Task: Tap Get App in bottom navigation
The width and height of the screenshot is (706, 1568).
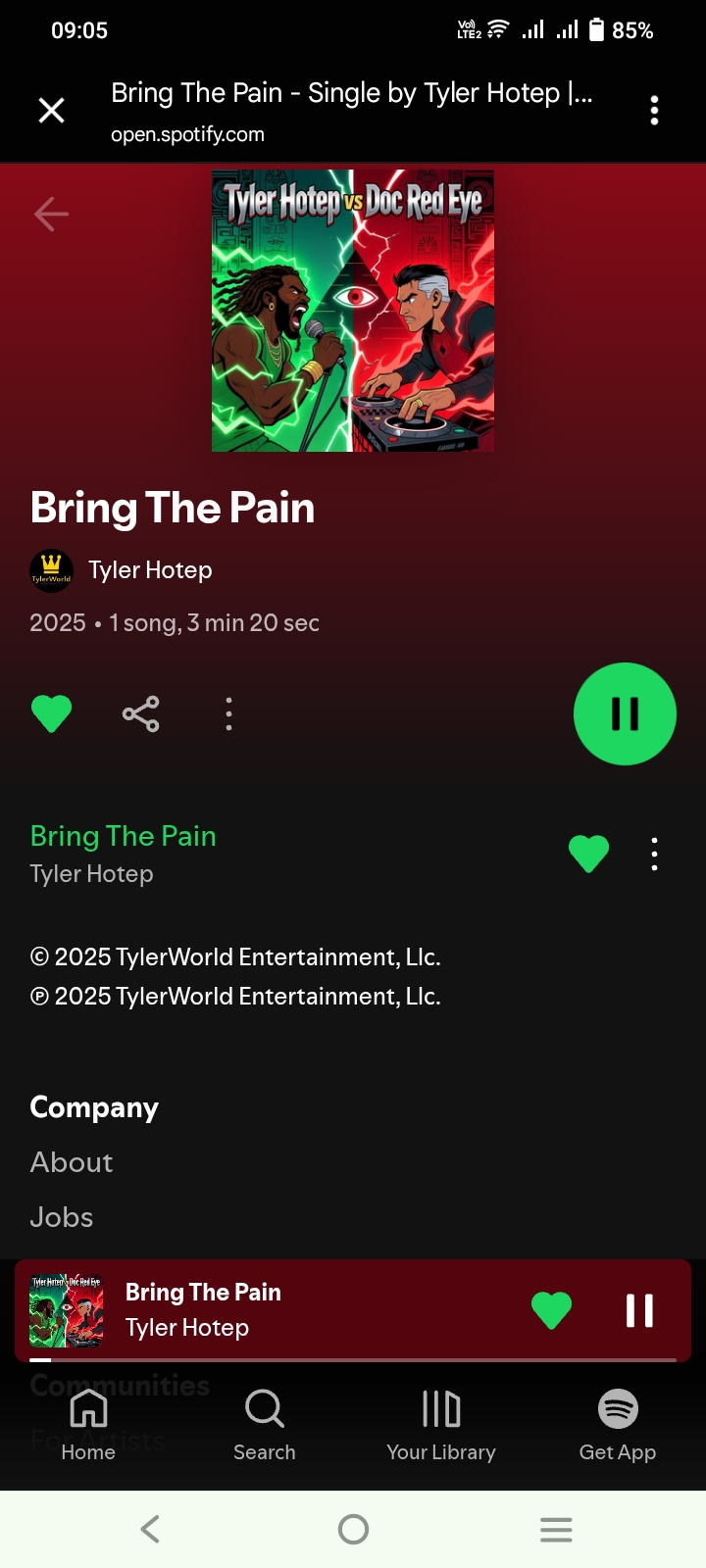Action: pos(617,1424)
